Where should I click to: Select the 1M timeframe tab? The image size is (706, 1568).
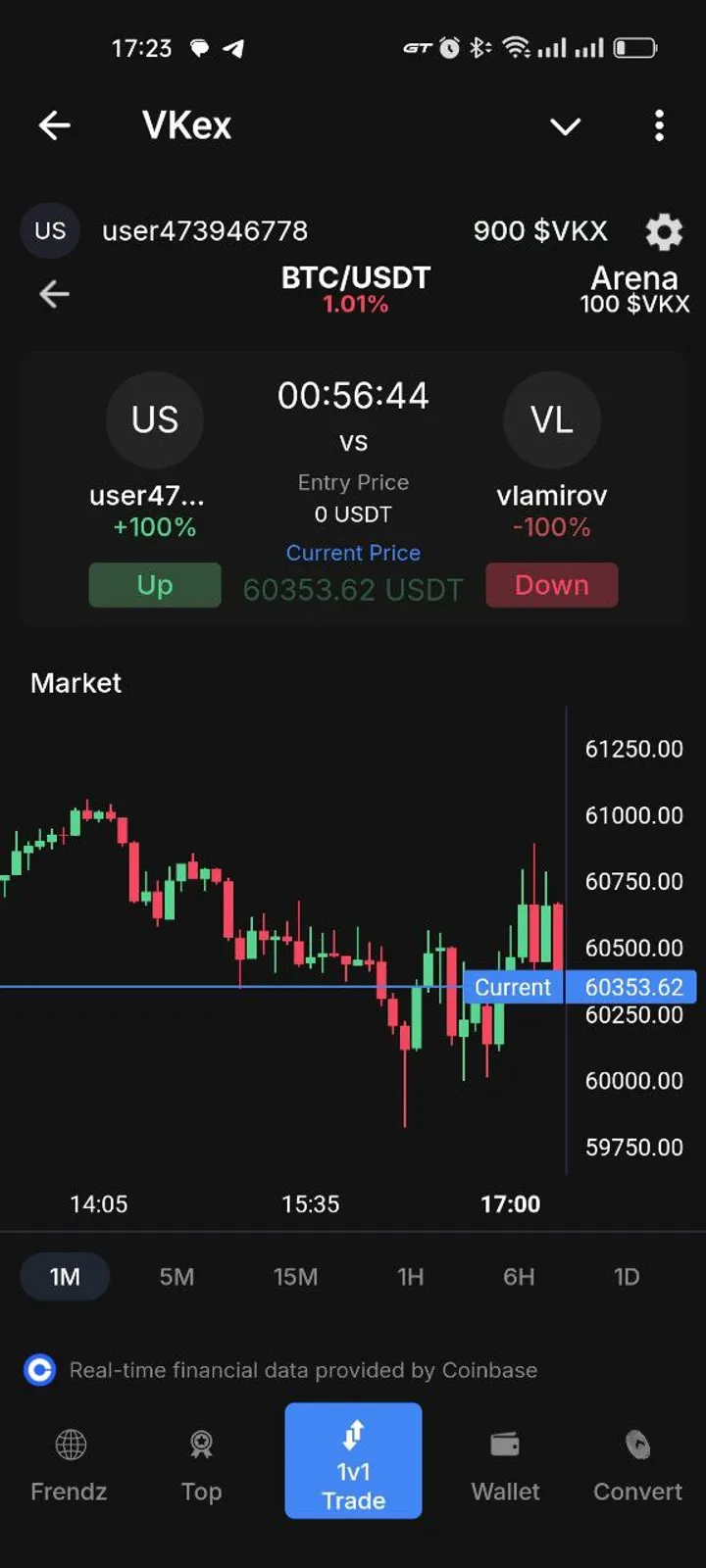coord(65,1277)
